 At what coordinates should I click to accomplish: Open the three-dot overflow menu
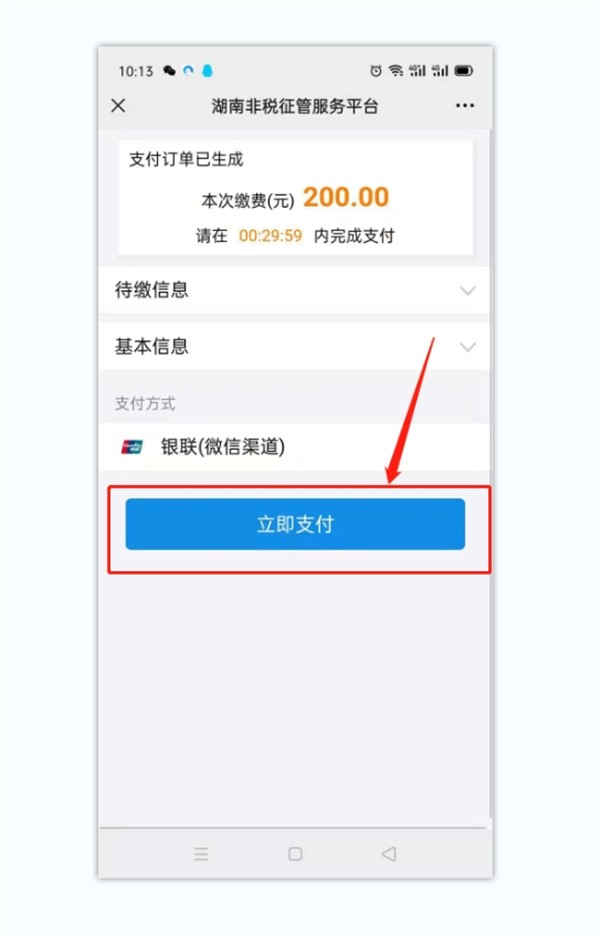point(465,106)
